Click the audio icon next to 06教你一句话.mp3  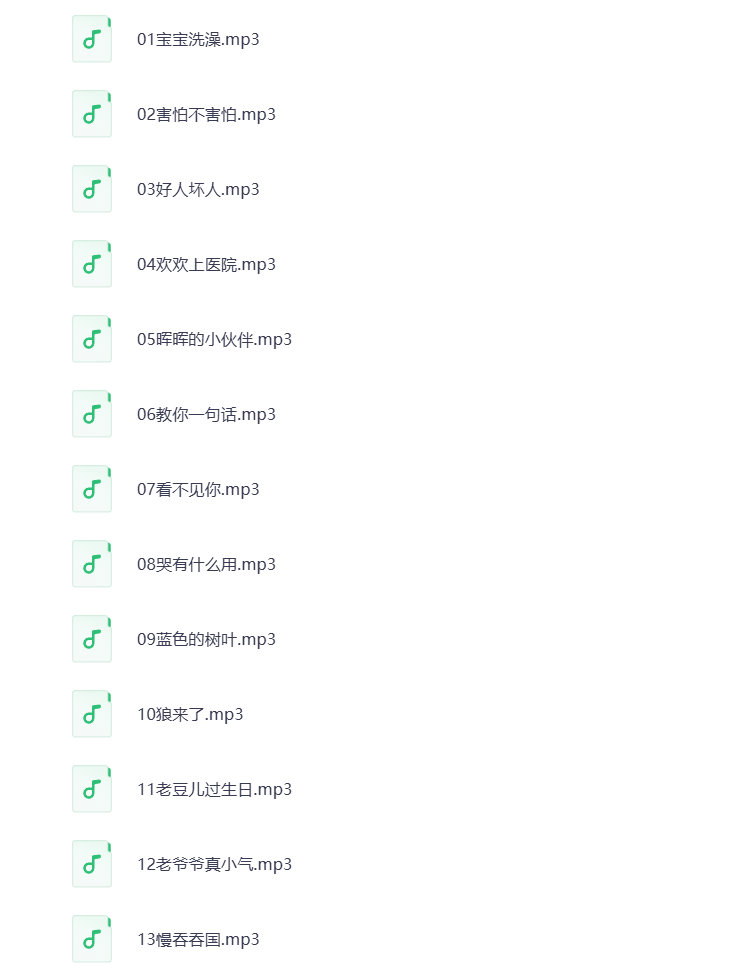(x=91, y=413)
